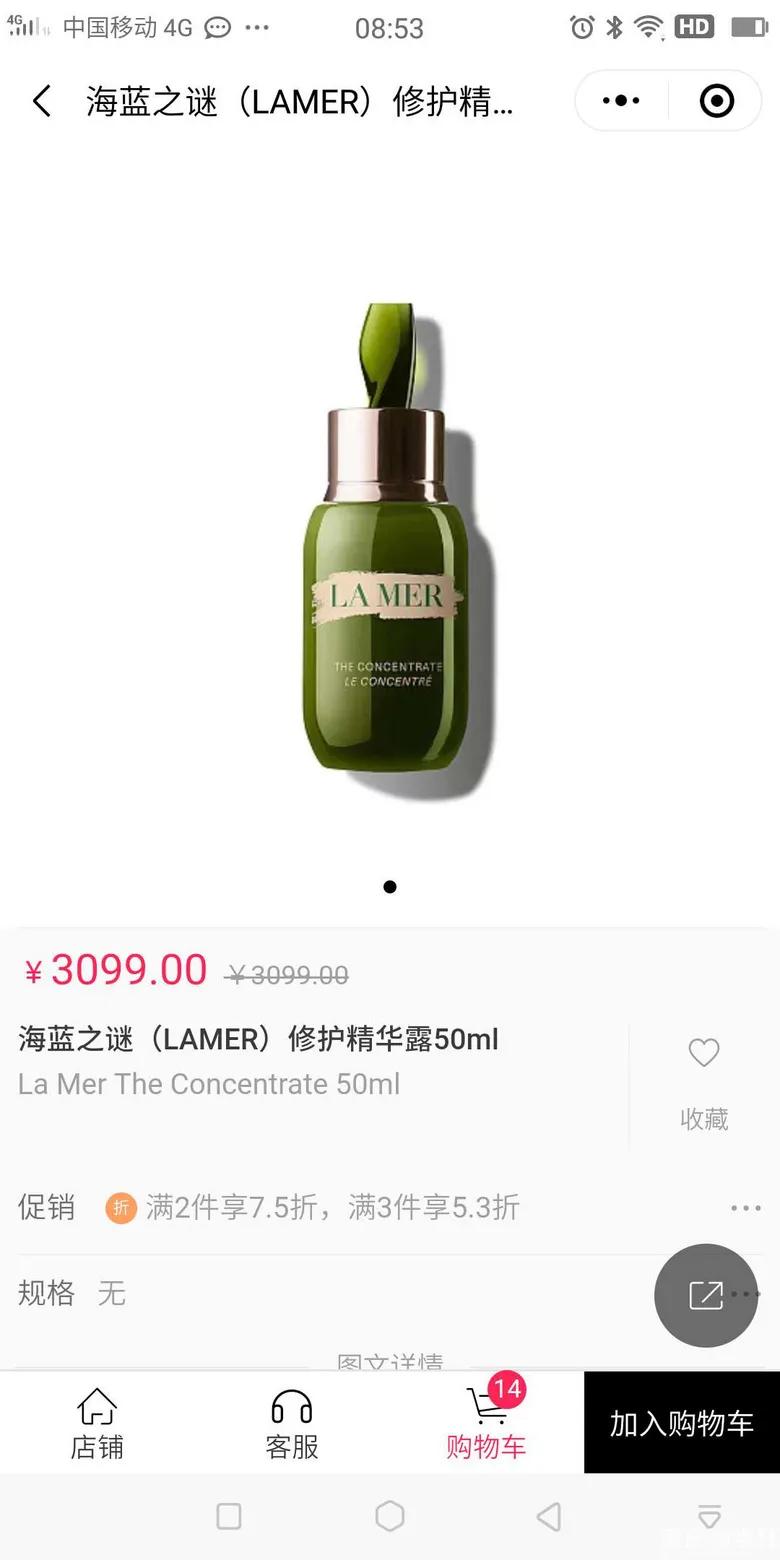Expand the promotion row via its ellipsis
780x1560 pixels.
[x=744, y=1208]
